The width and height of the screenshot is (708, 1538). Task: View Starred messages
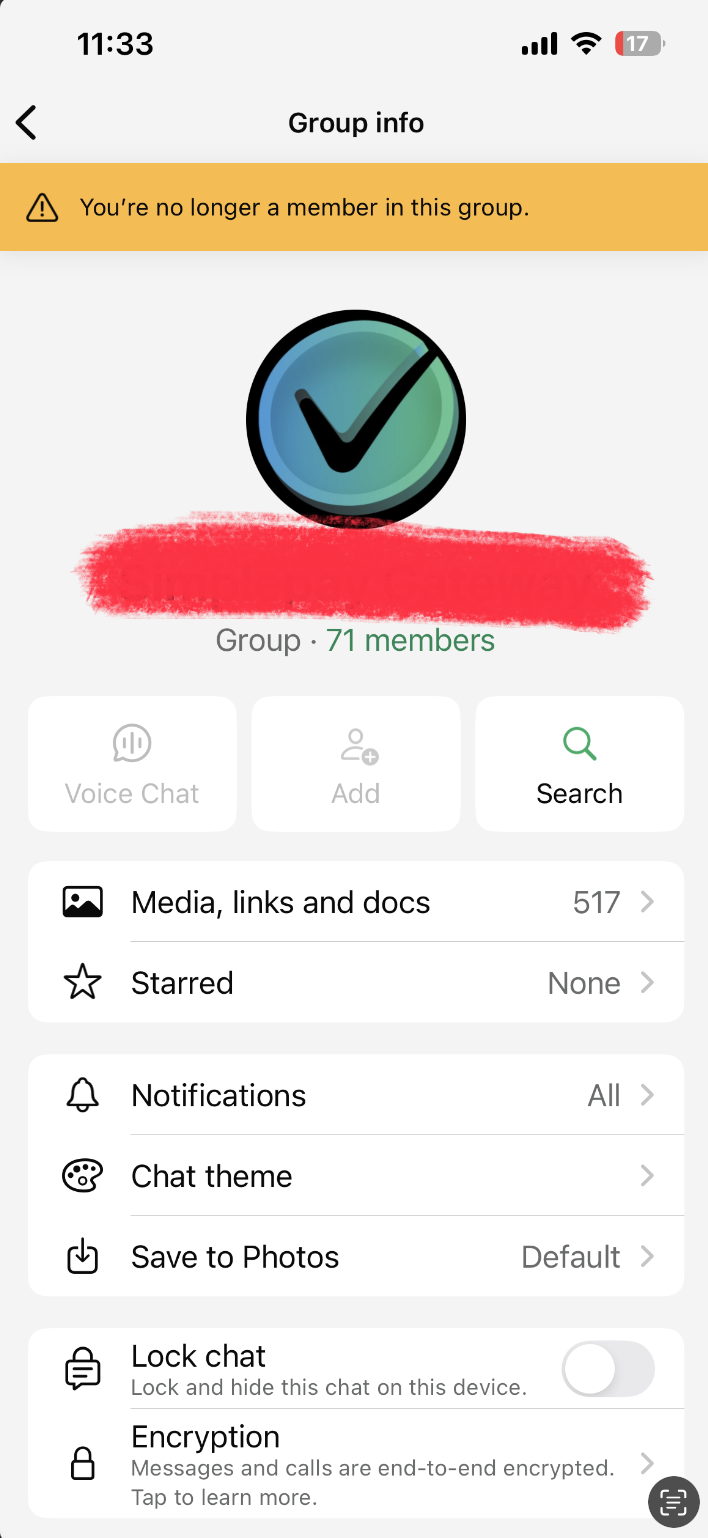coord(356,983)
